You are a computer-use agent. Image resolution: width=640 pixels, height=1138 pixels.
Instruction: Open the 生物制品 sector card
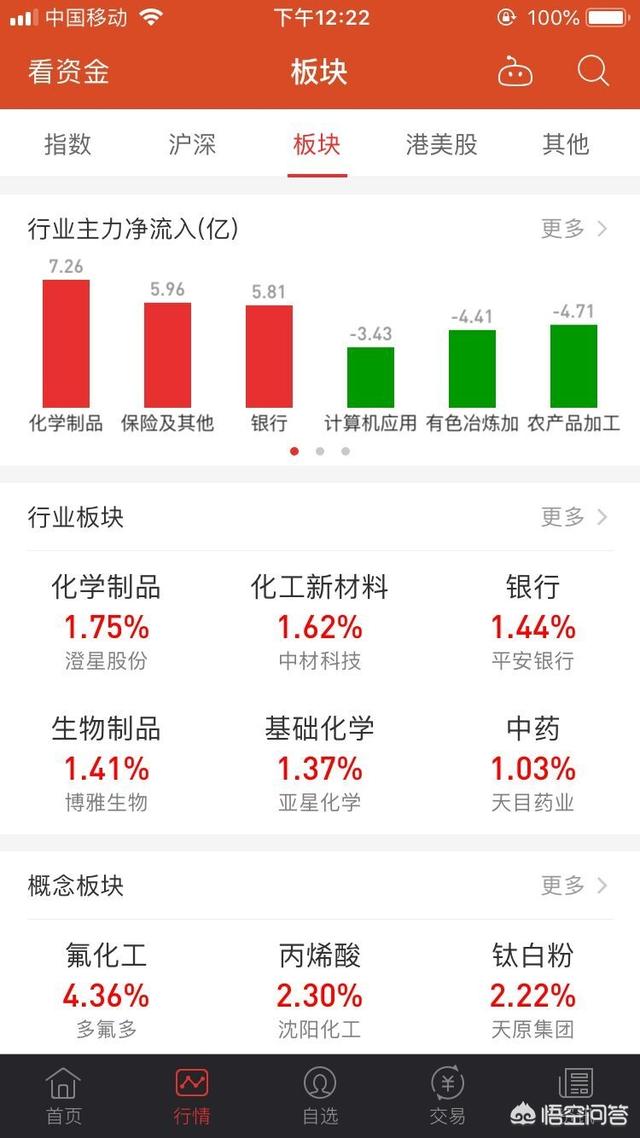pyautogui.click(x=106, y=763)
